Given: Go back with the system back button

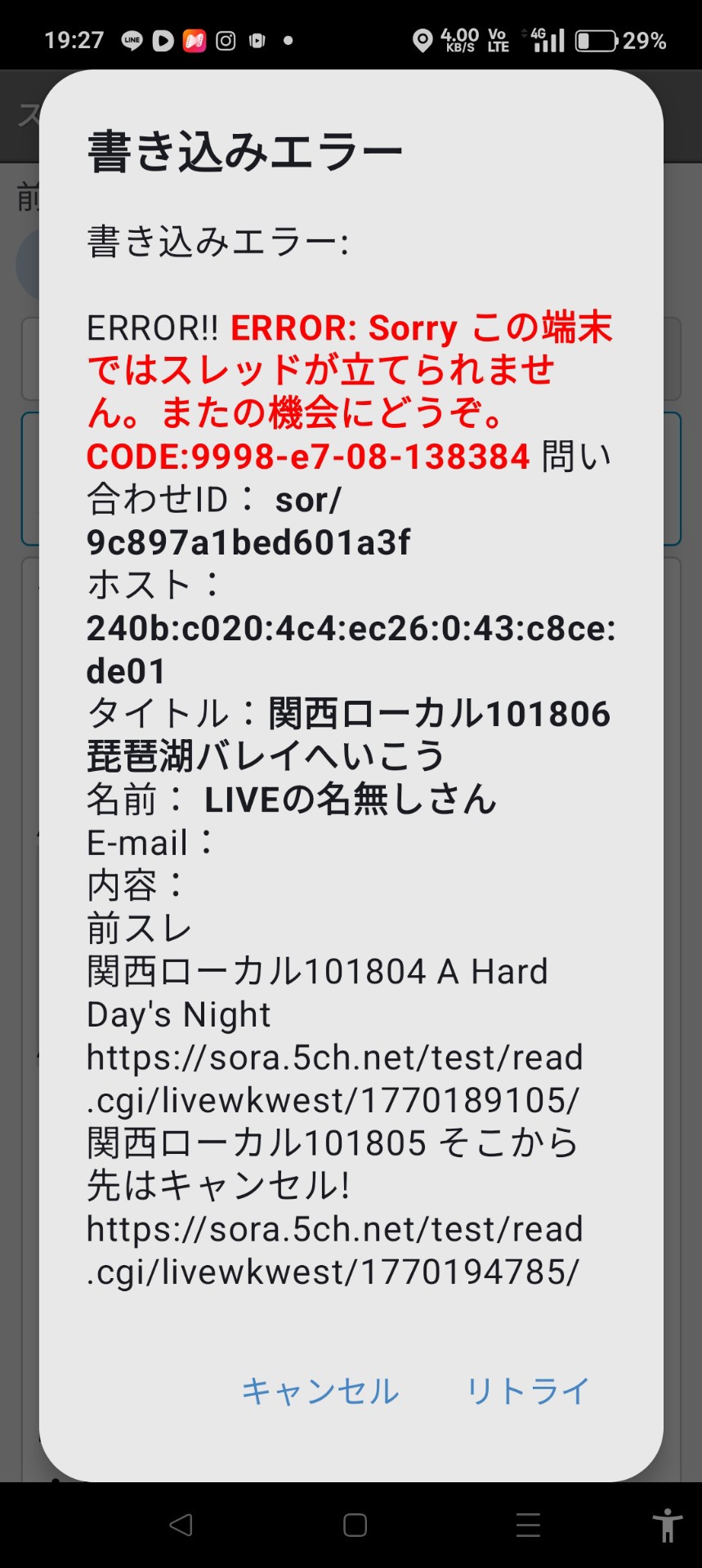Looking at the screenshot, I should 181,1525.
